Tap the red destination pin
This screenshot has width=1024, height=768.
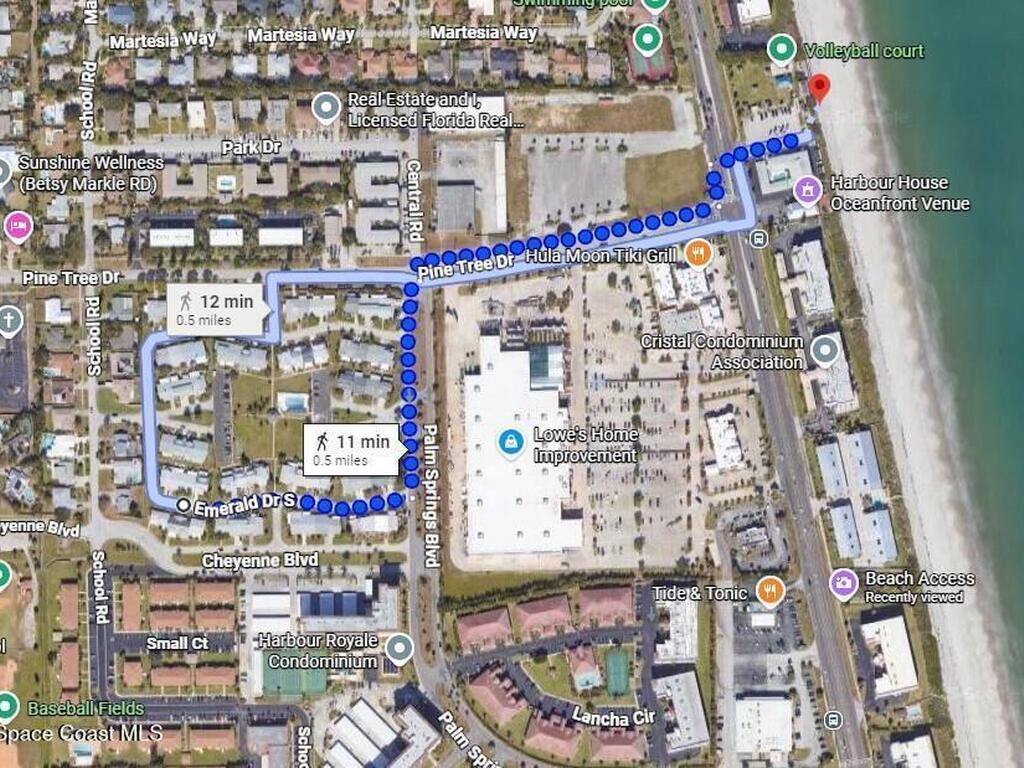pos(819,87)
